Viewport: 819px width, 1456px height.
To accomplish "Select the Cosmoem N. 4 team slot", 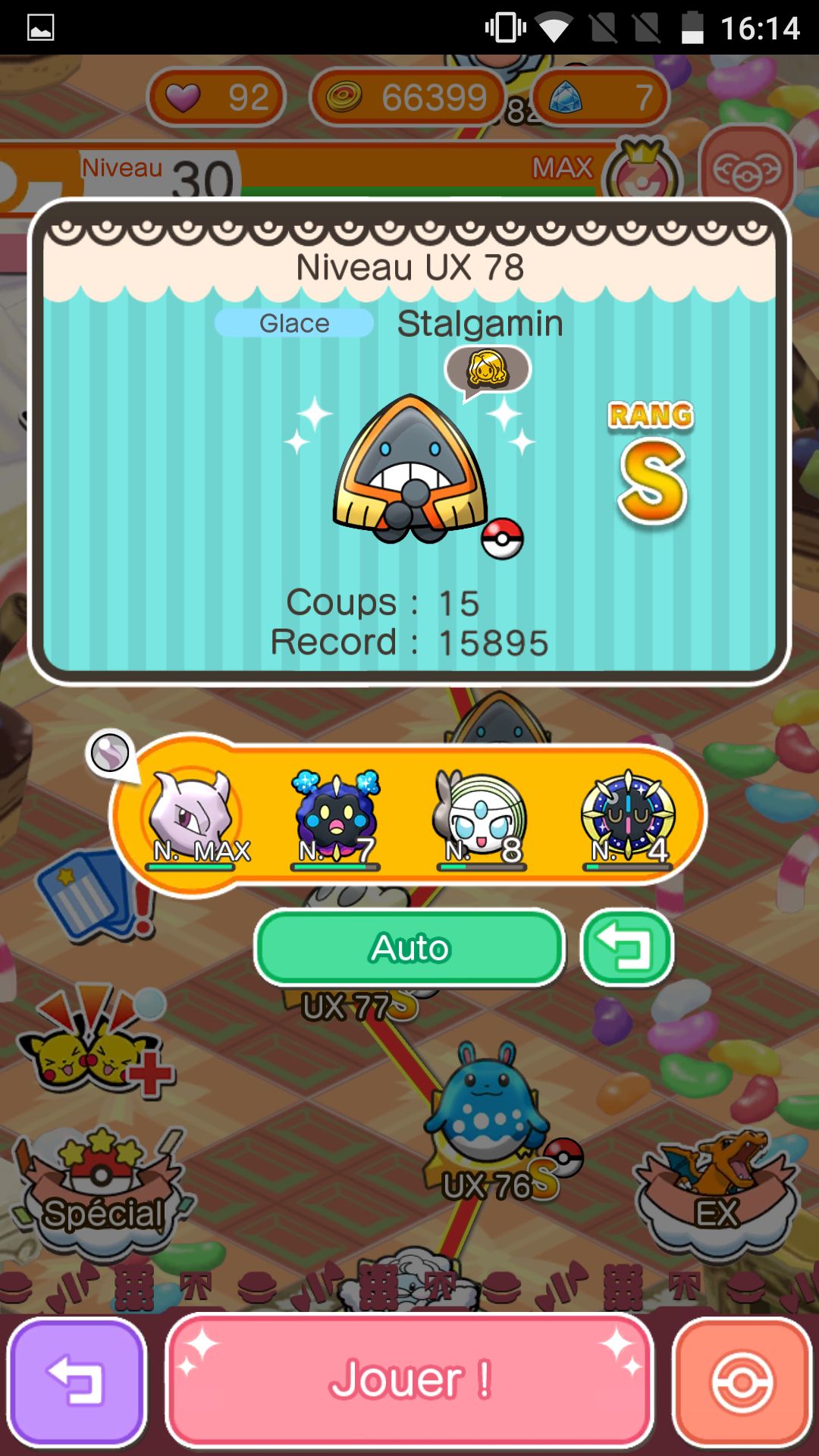I will (x=627, y=817).
